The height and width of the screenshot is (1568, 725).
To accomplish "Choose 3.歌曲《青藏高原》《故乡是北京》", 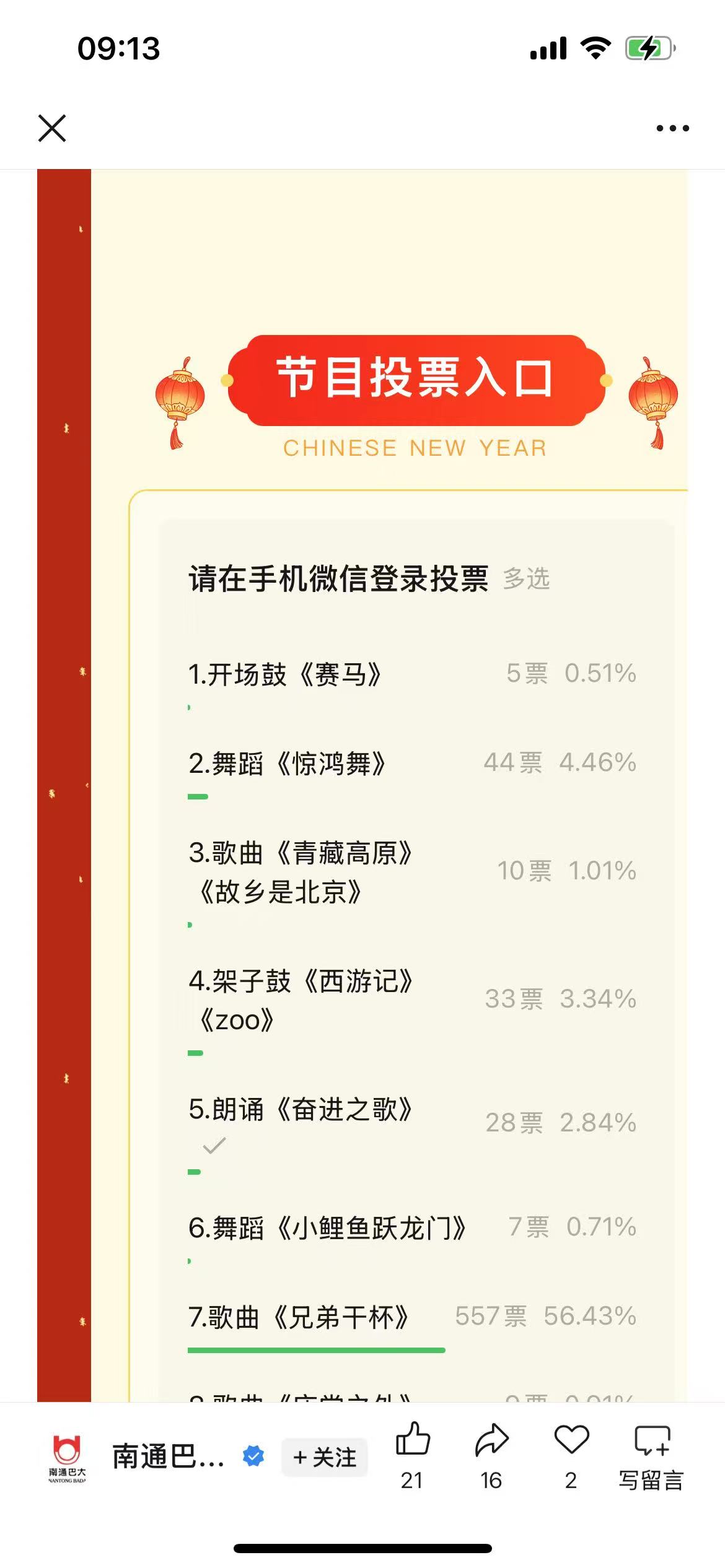I will tap(301, 872).
